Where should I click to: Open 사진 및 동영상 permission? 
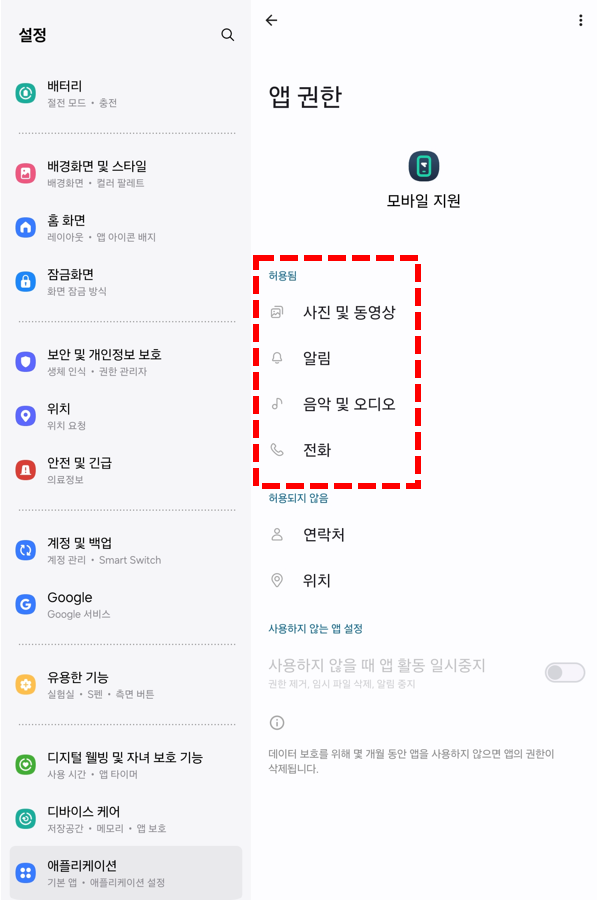pyautogui.click(x=349, y=312)
